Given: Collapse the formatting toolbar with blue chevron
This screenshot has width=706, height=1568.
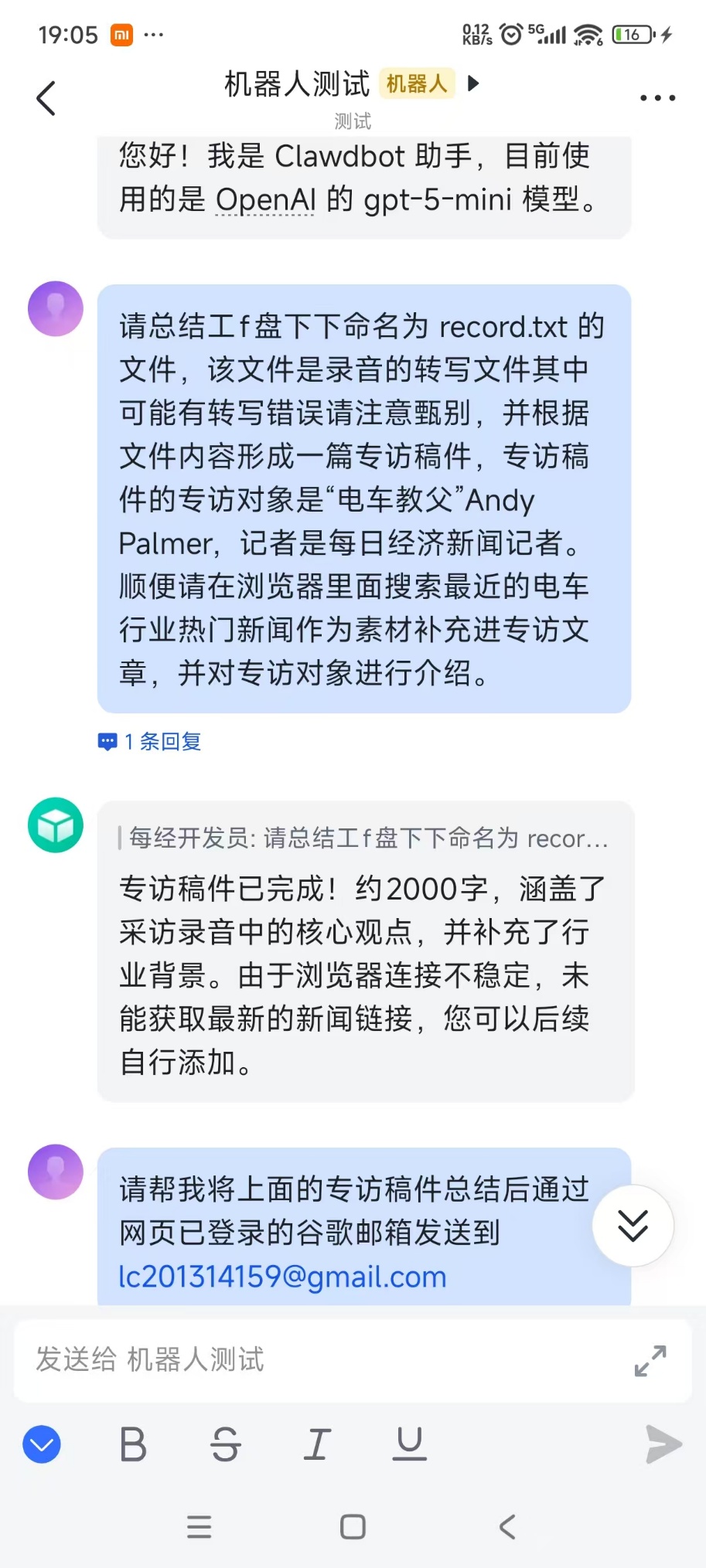Looking at the screenshot, I should click(42, 1444).
